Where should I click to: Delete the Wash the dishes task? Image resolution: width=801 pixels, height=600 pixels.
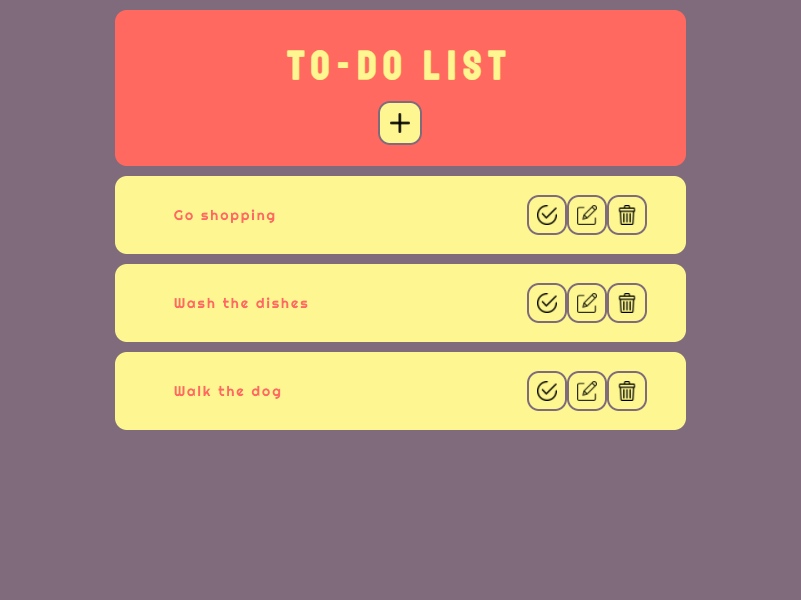click(x=627, y=303)
